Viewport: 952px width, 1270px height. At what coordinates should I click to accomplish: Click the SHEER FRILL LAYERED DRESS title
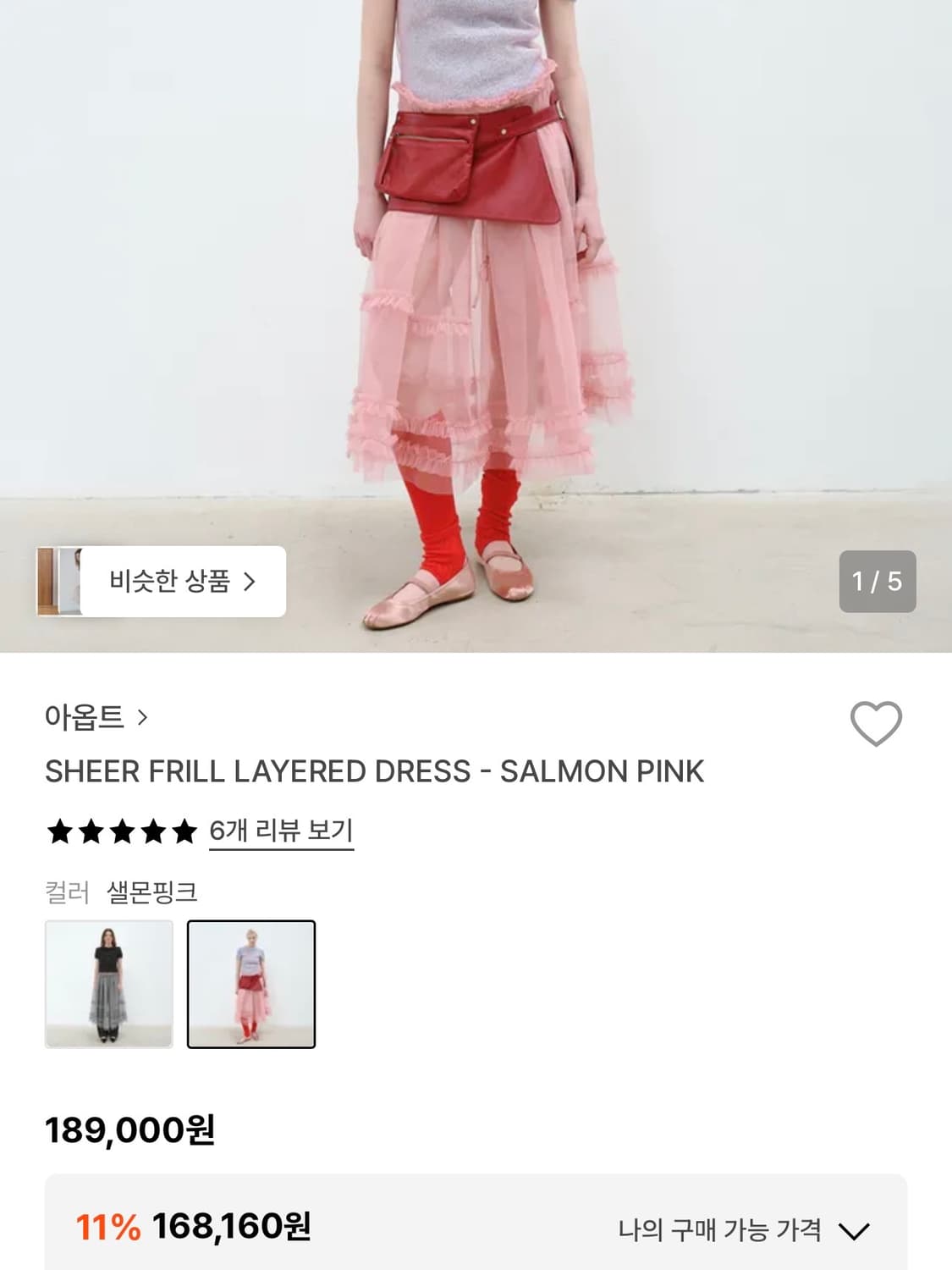pyautogui.click(x=376, y=770)
